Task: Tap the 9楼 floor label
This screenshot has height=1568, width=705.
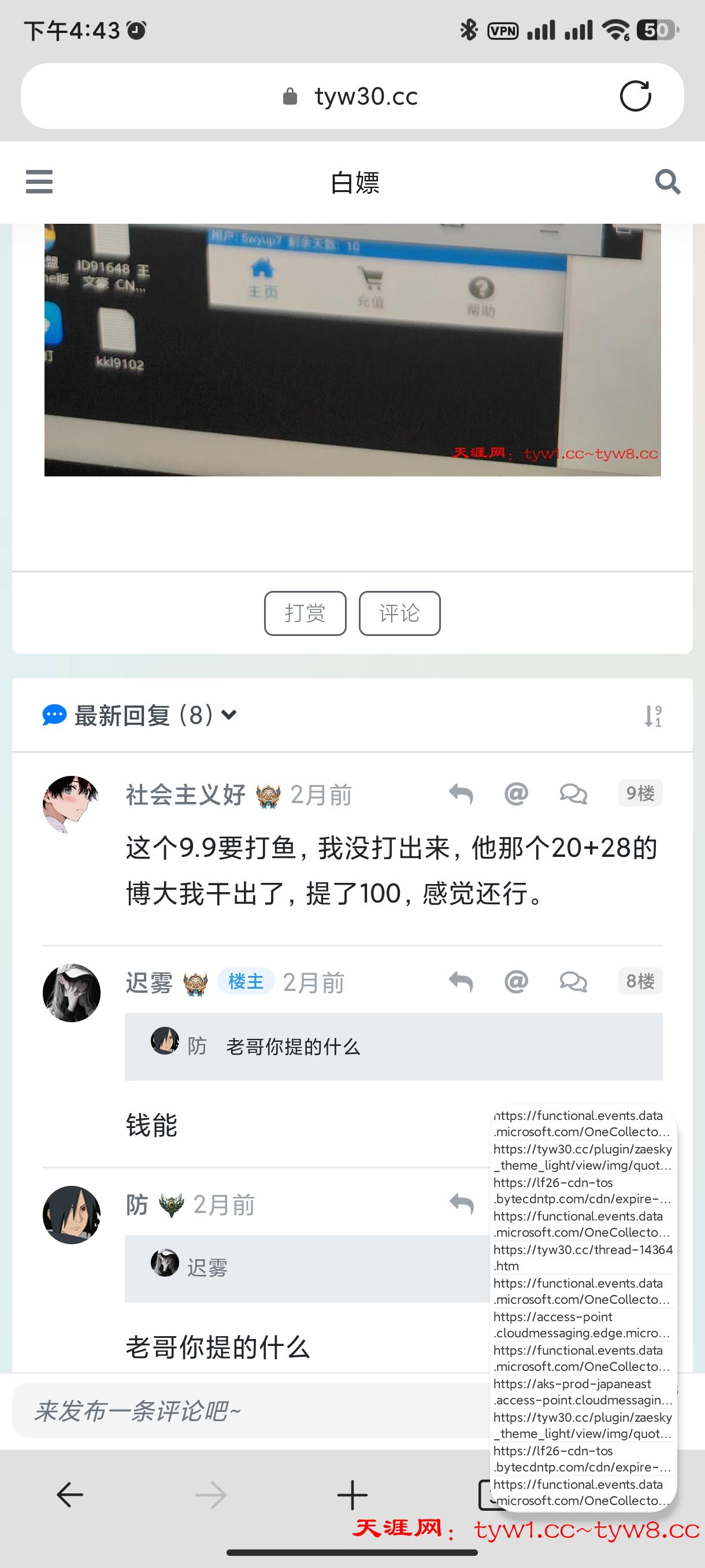Action: pos(640,793)
